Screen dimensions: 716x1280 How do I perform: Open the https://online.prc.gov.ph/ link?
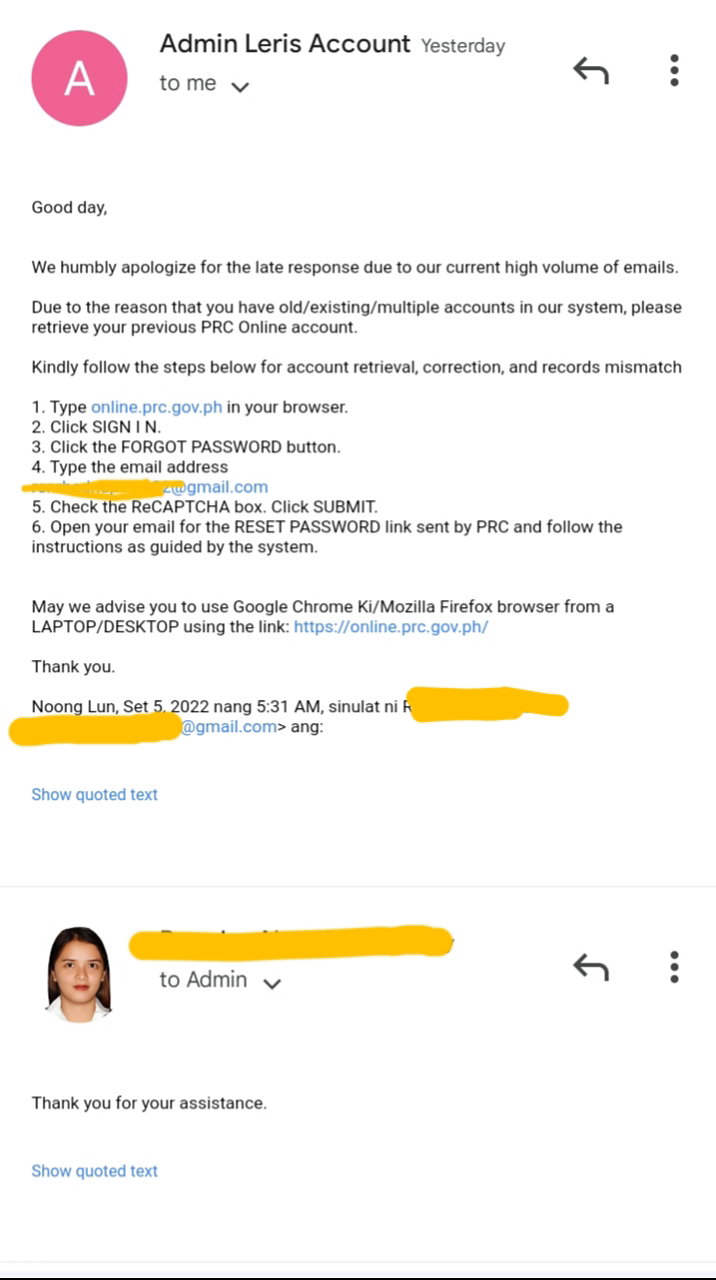(391, 627)
